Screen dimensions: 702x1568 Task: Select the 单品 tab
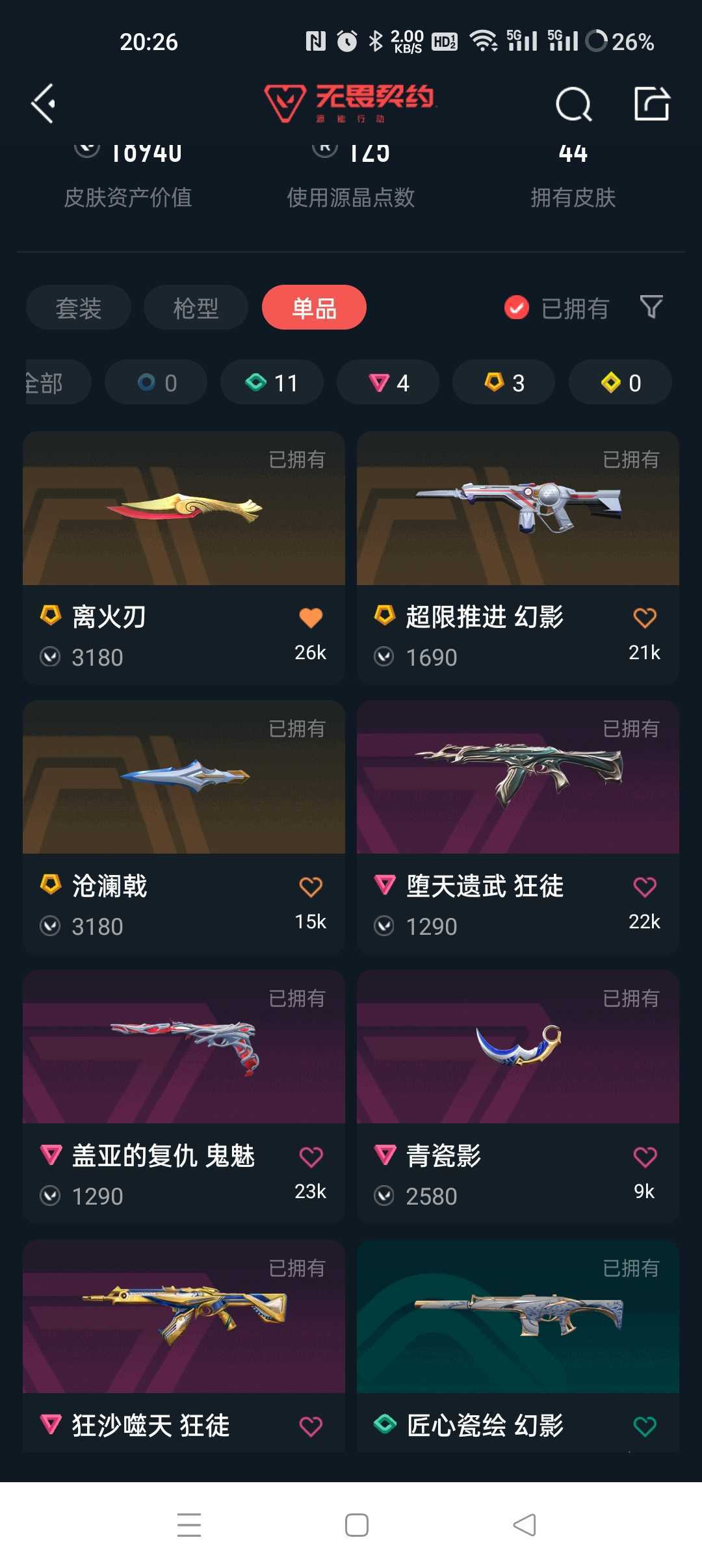pyautogui.click(x=314, y=307)
